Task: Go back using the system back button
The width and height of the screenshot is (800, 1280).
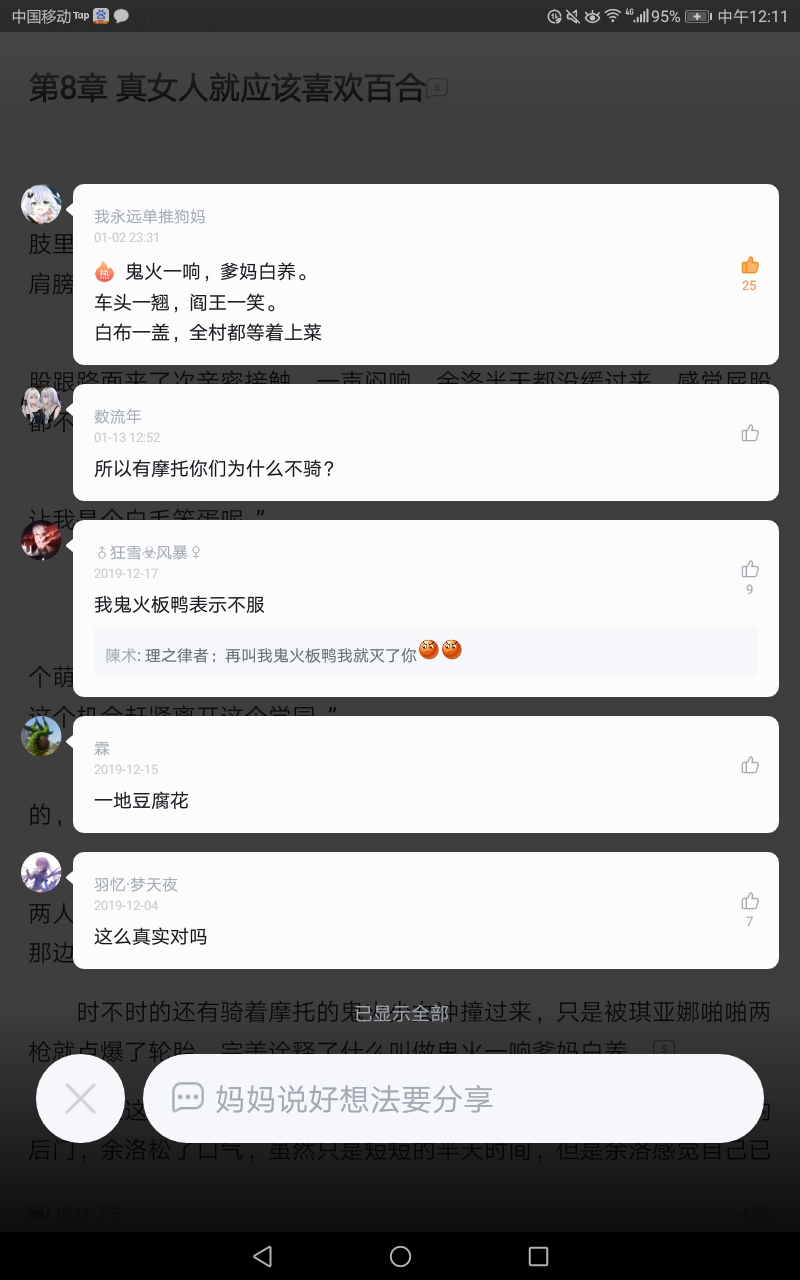Action: tap(262, 1256)
